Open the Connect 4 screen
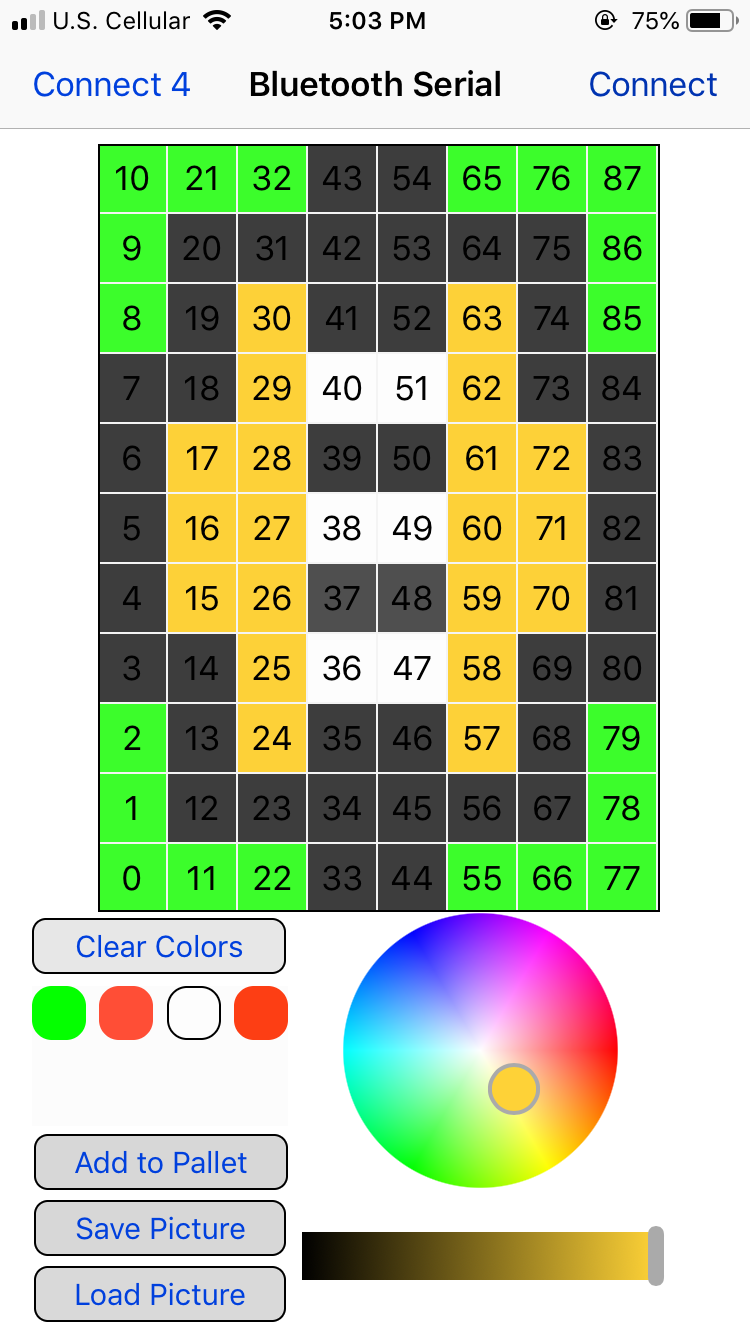This screenshot has width=750, height=1334. pyautogui.click(x=111, y=85)
